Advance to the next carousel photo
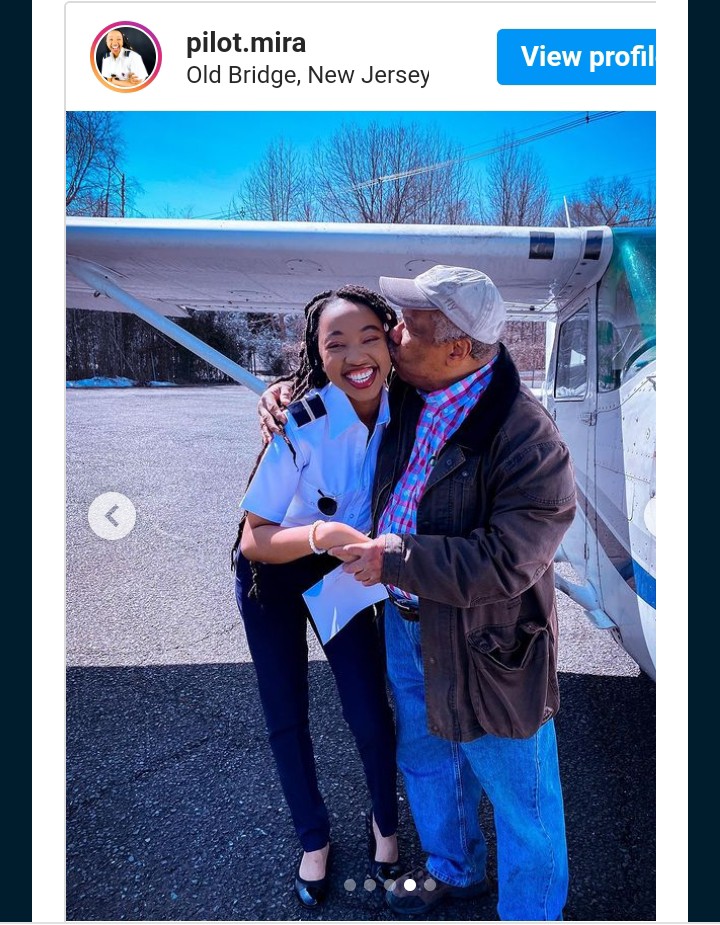This screenshot has height=925, width=720. [x=651, y=516]
